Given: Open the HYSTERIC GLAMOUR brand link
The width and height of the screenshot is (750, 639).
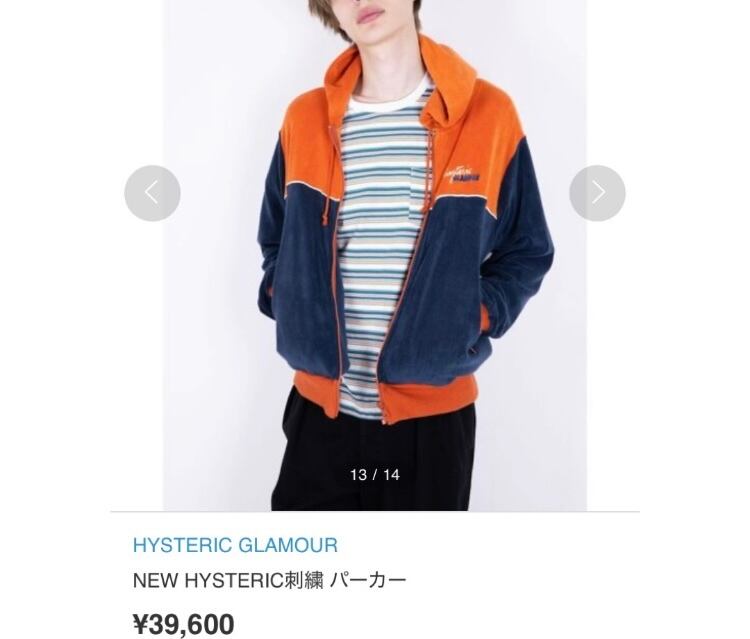Looking at the screenshot, I should [235, 545].
